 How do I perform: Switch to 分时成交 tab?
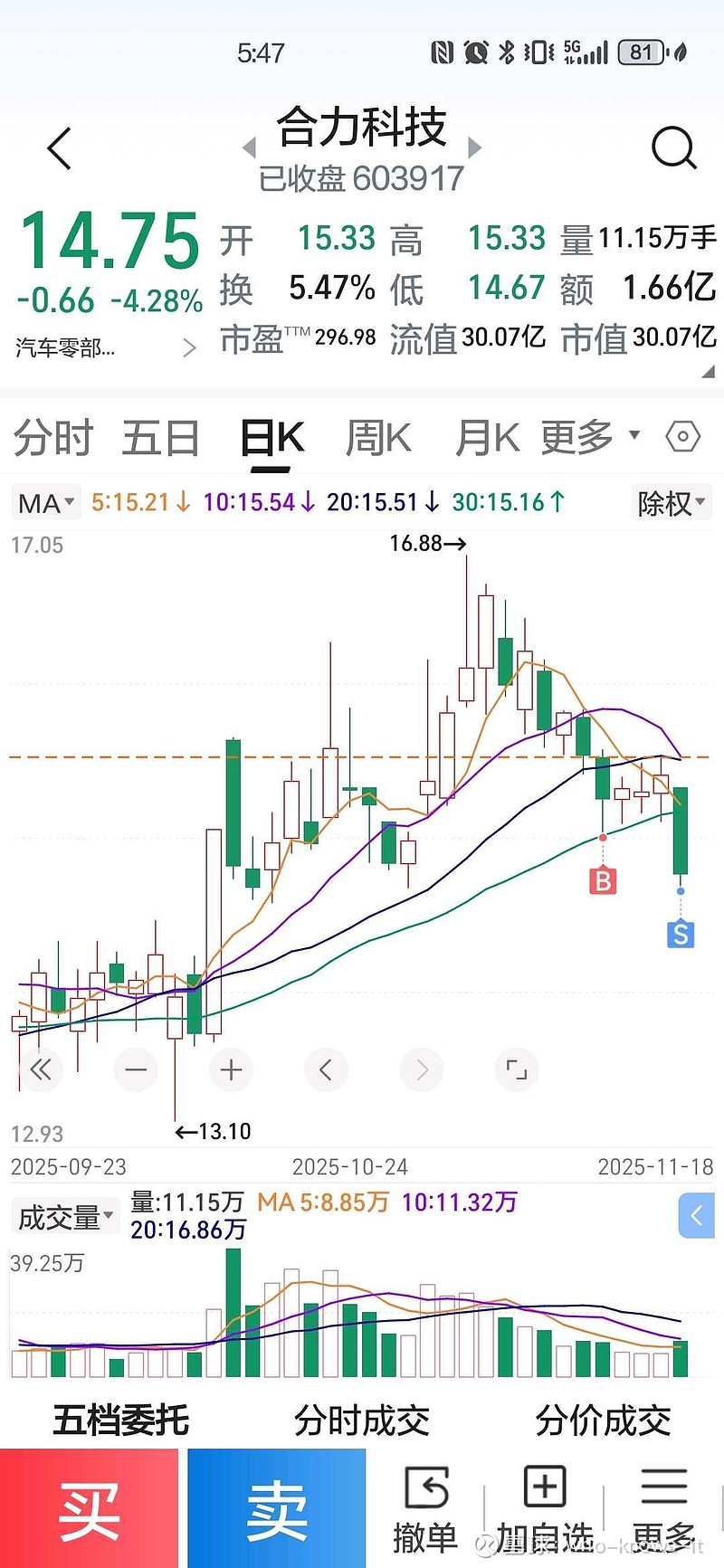(x=361, y=1420)
